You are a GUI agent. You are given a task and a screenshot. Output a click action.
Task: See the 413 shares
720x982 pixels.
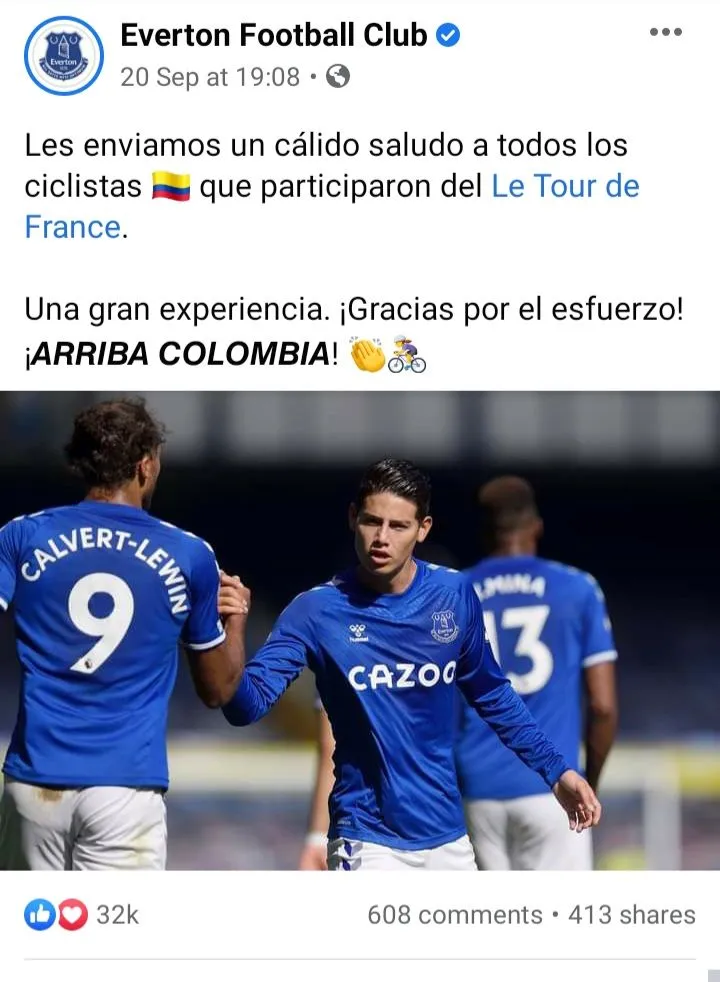coord(631,914)
